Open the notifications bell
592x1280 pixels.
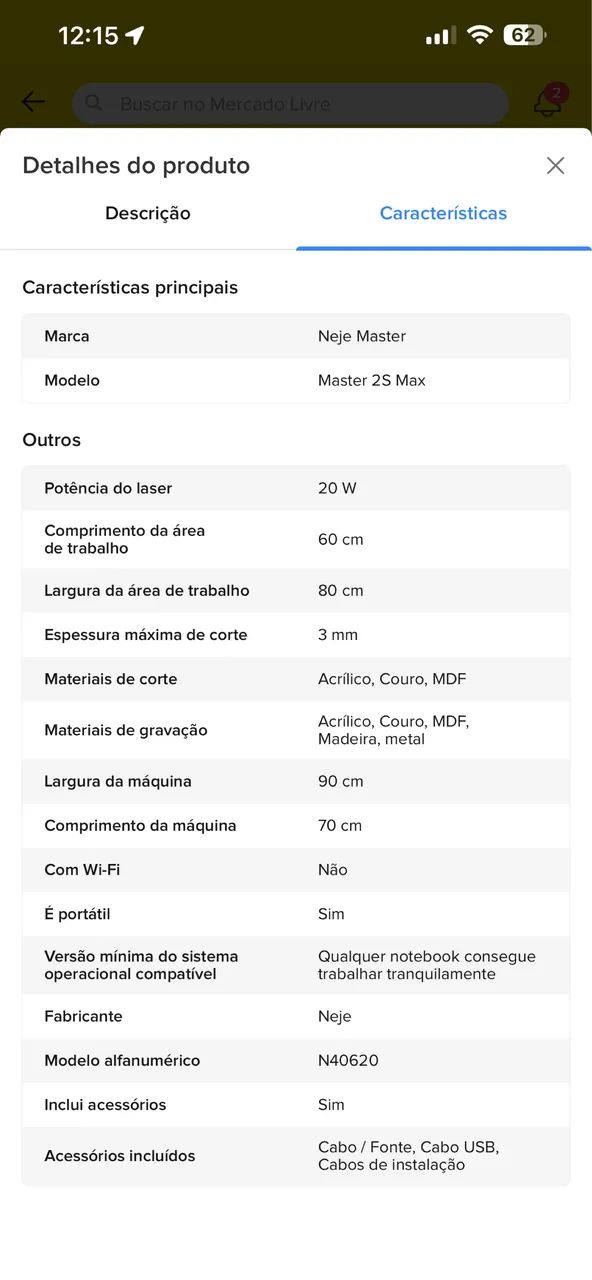[x=547, y=102]
